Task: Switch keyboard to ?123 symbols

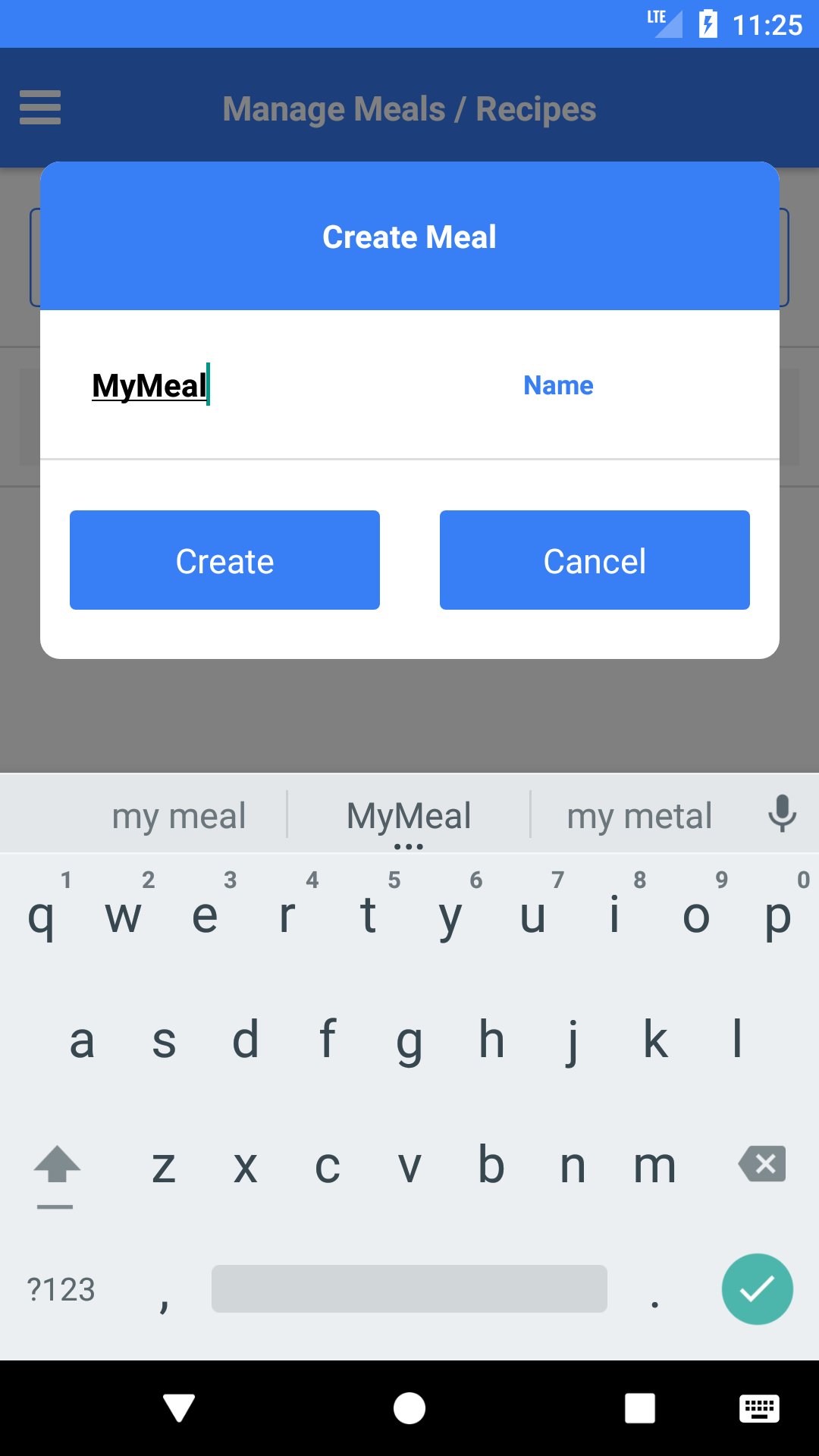Action: click(x=61, y=1289)
